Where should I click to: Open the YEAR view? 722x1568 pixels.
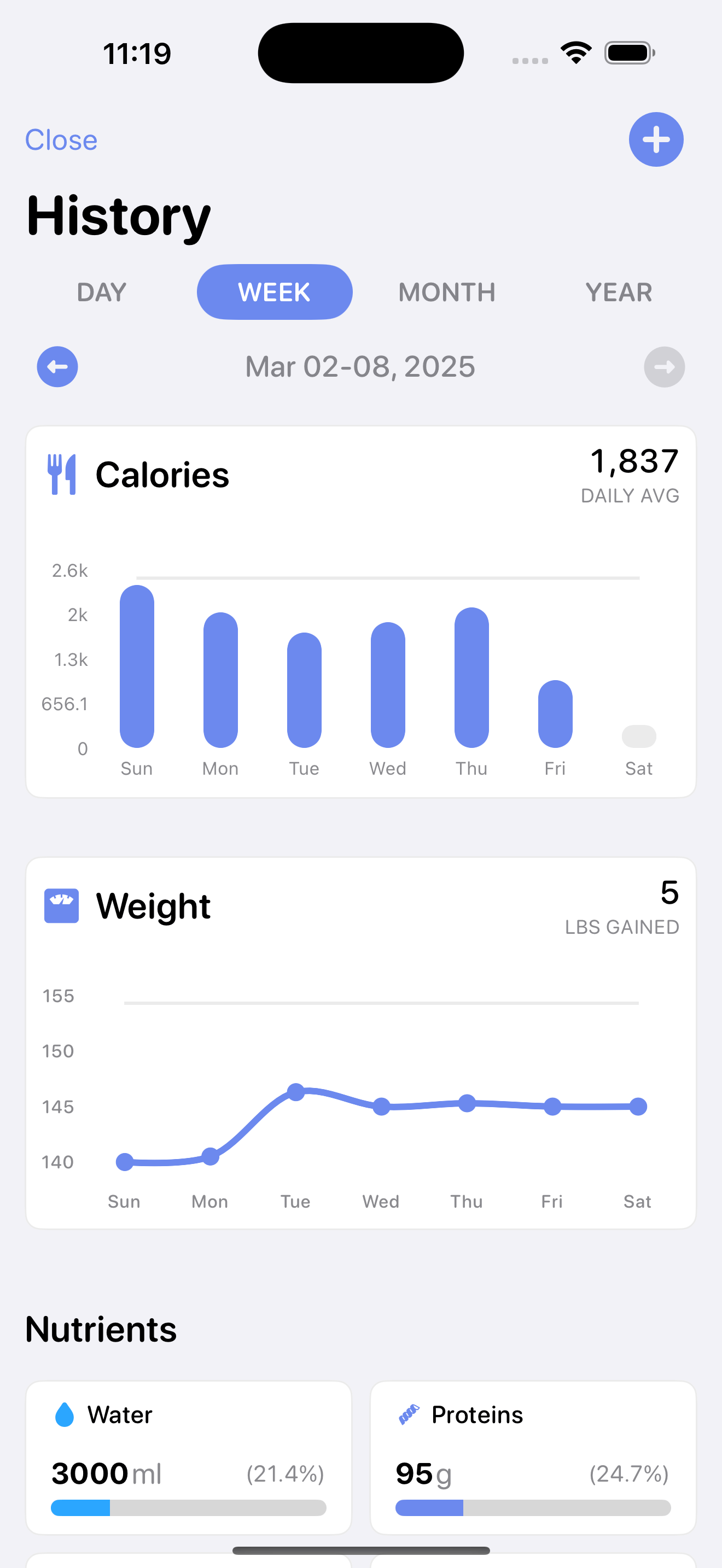[619, 292]
